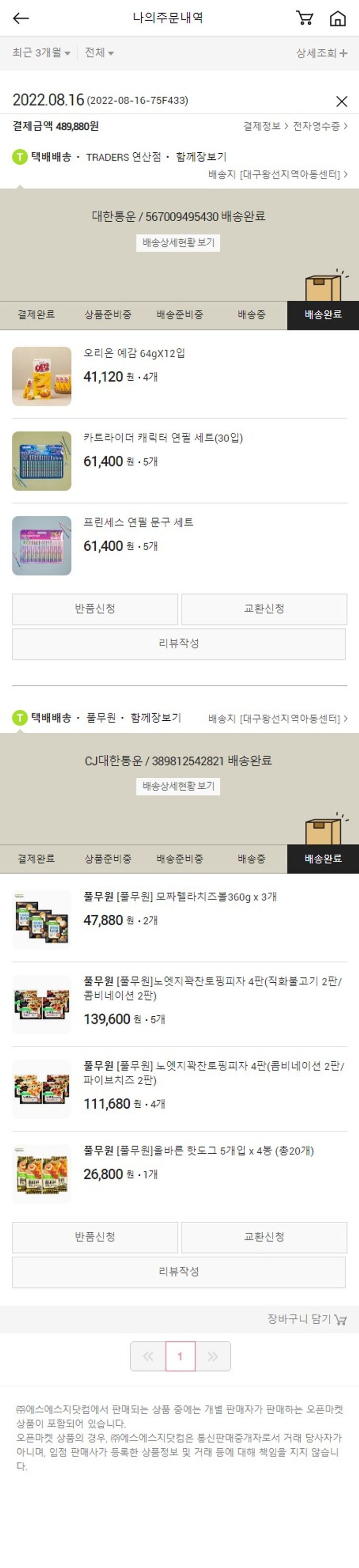View 결제정보 payment details
Screen dimensions: 359x1568
click(x=265, y=126)
